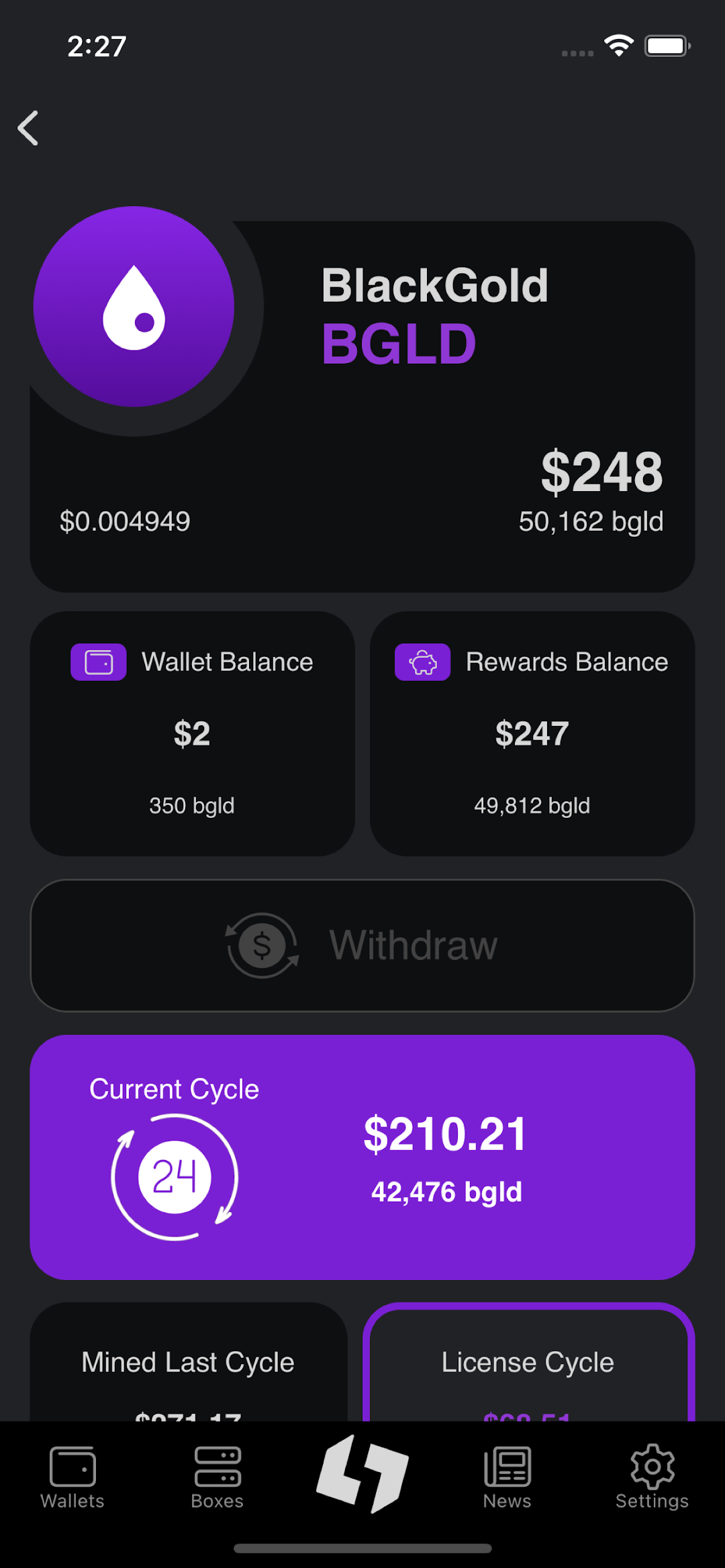
Task: Go back using the top-left arrow
Action: 28,128
